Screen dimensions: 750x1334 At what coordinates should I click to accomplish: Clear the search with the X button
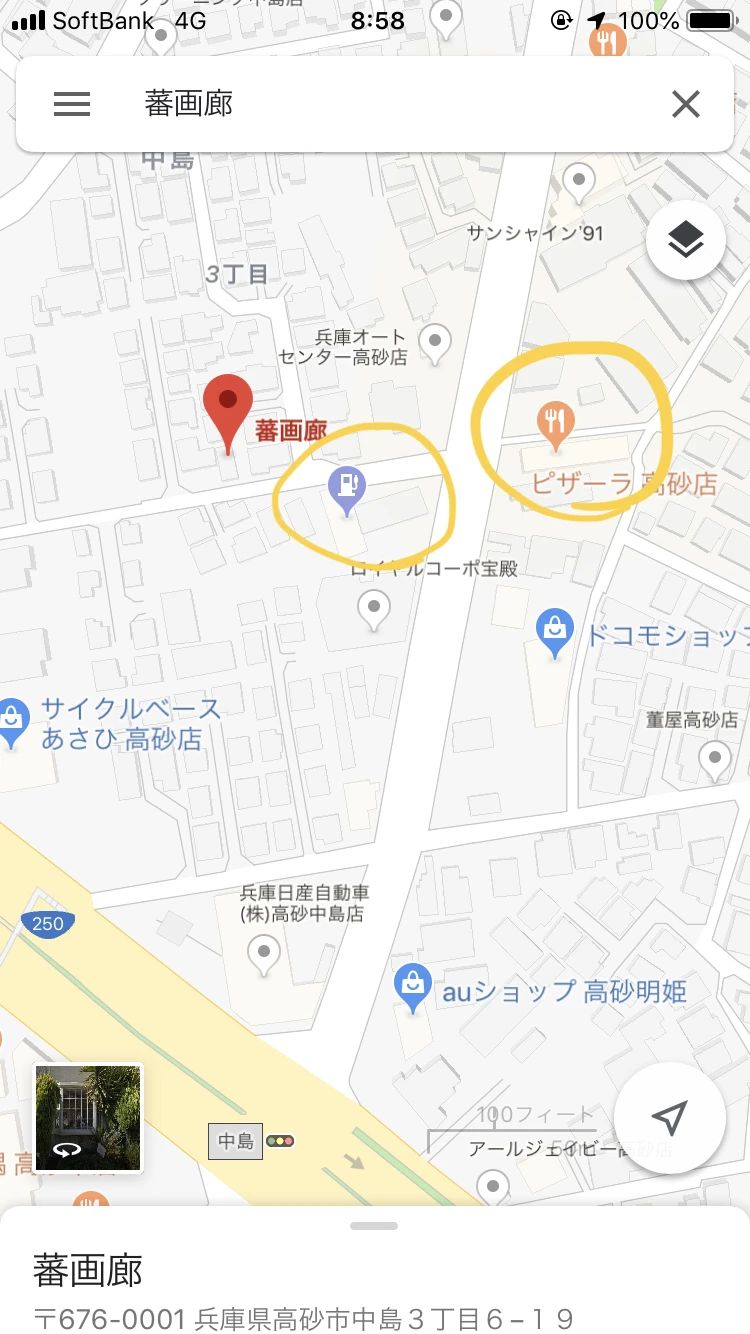pos(685,104)
